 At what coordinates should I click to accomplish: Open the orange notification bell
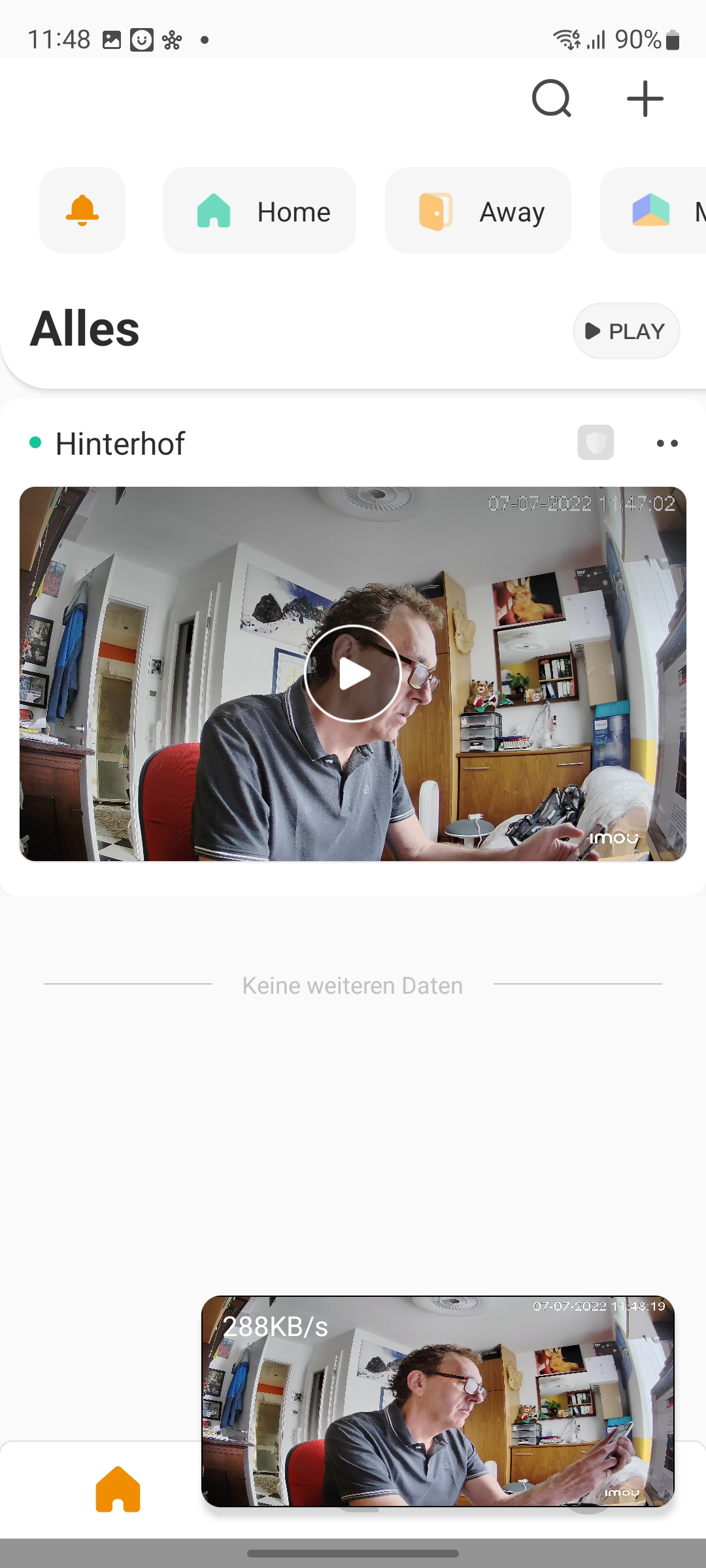tap(82, 210)
